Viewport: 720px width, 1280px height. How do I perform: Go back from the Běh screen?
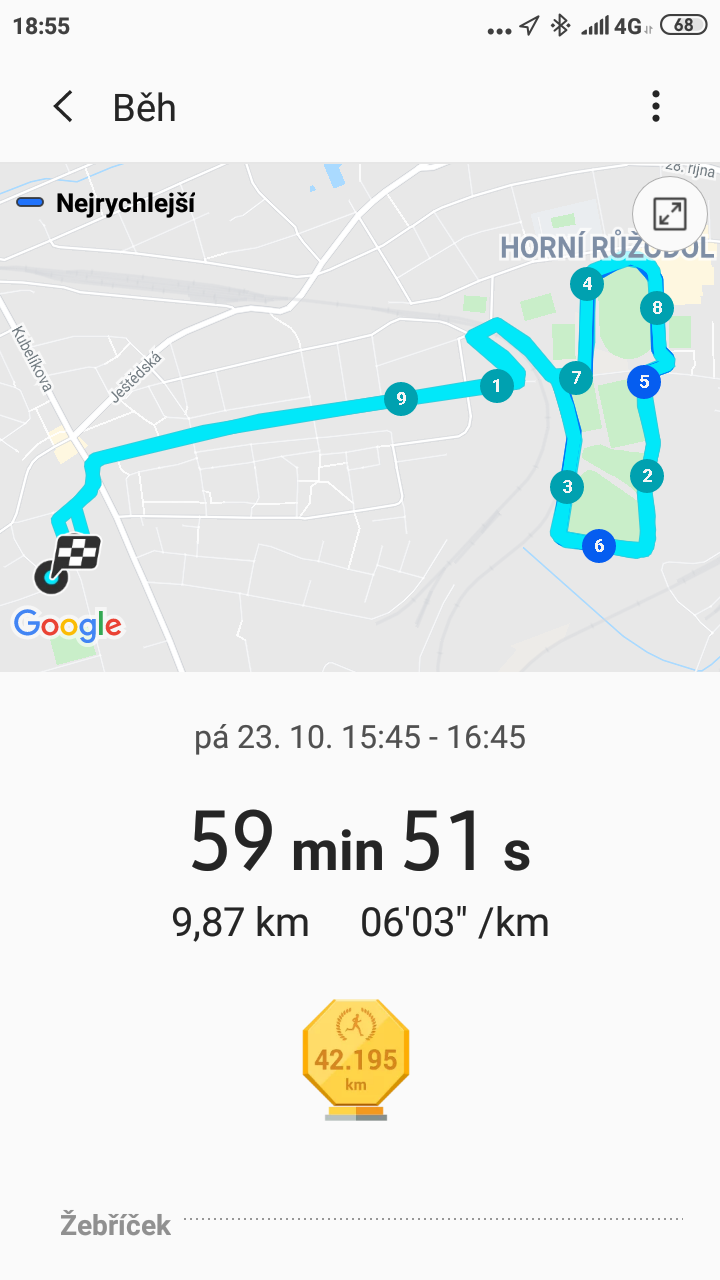click(63, 107)
